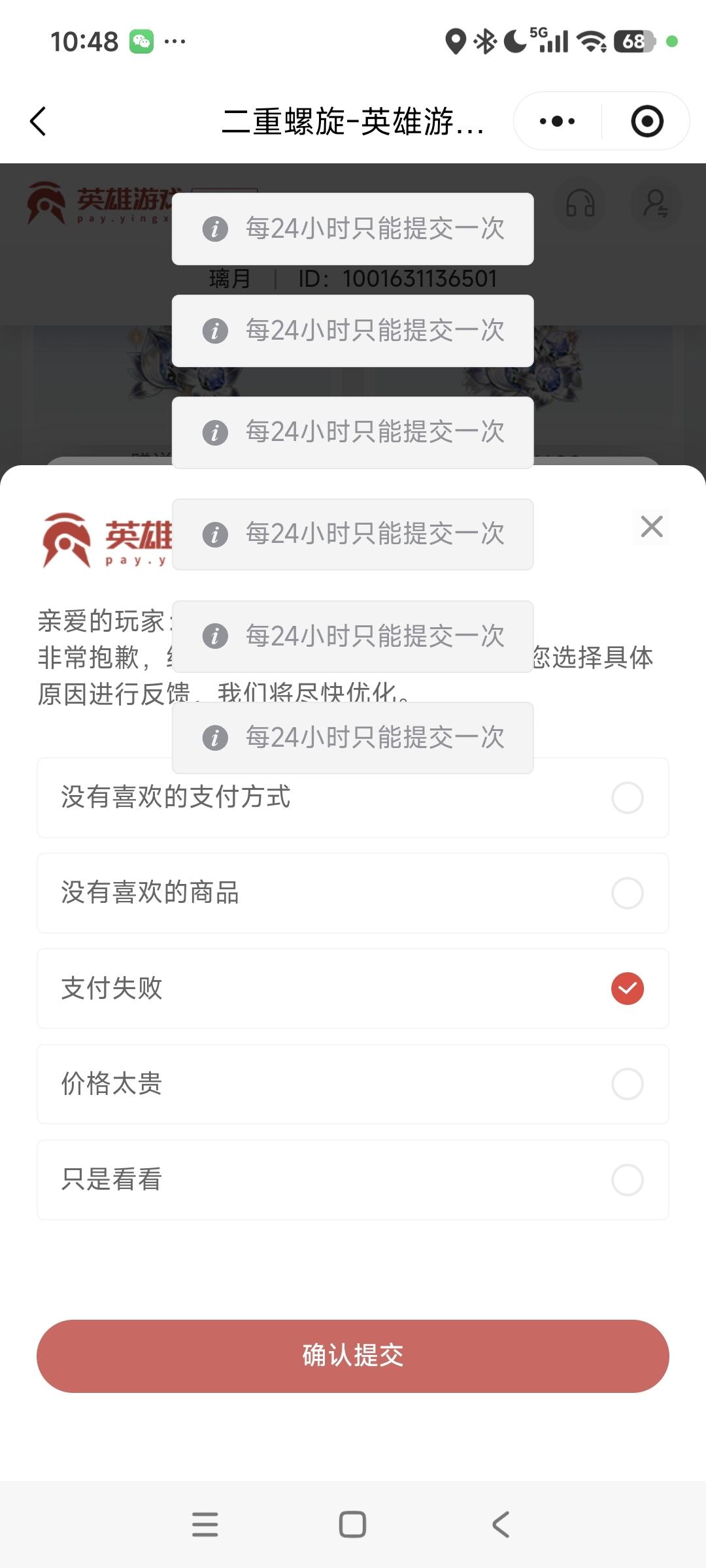Close the mini program with the circle icon
Viewport: 706px width, 1568px height.
click(x=647, y=122)
